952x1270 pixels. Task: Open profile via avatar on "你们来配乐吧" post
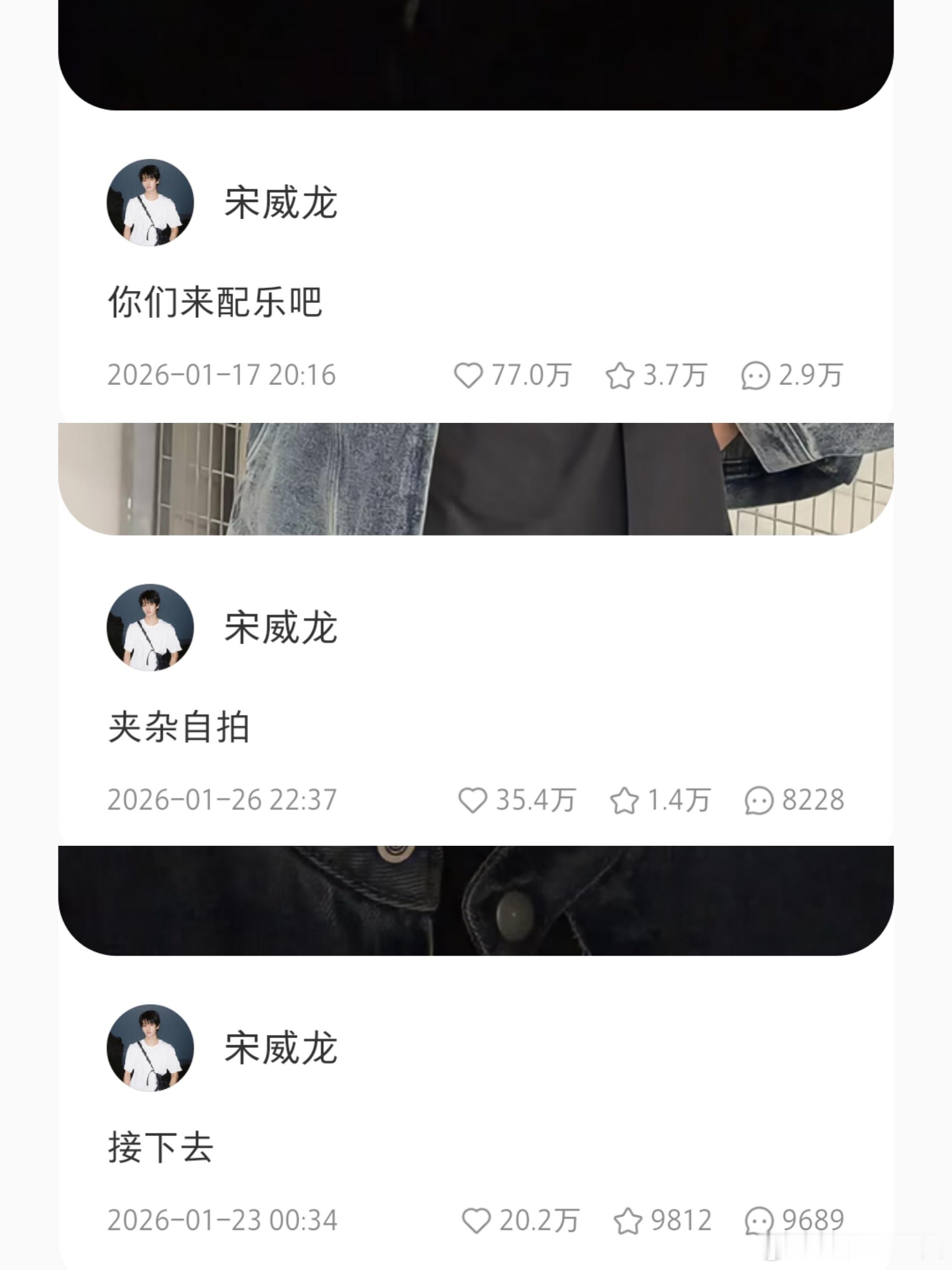click(150, 205)
